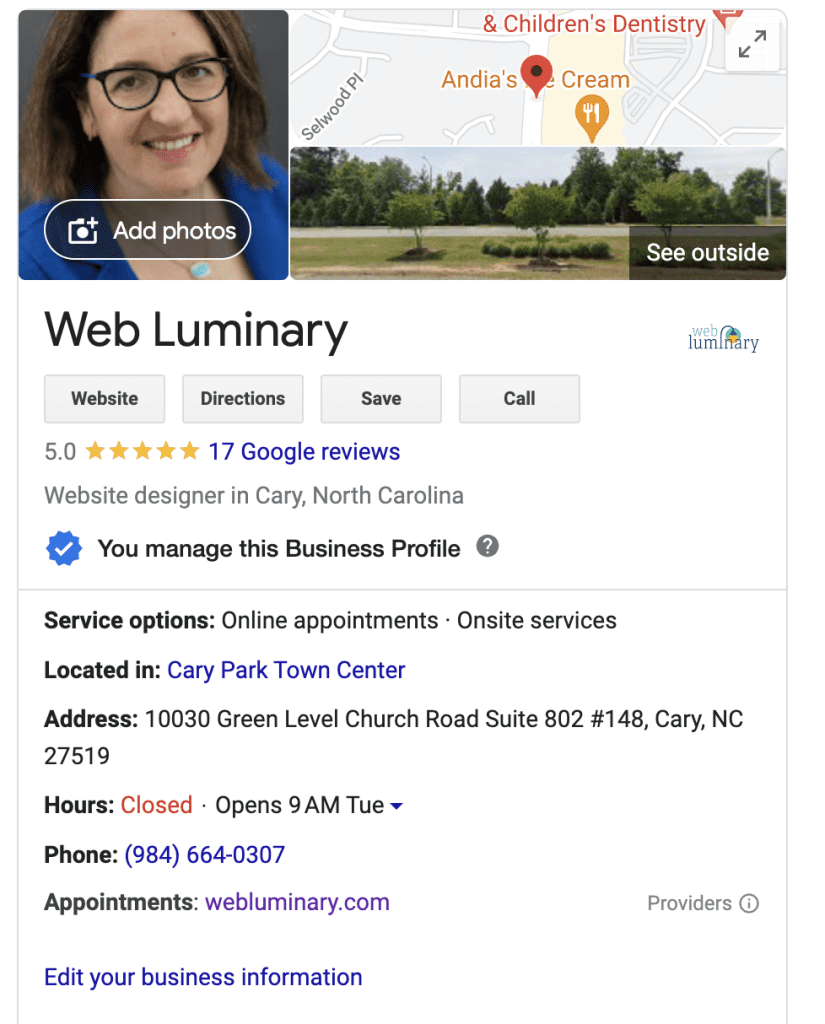Tap the Add photos button
The width and height of the screenshot is (825, 1024).
tap(148, 231)
